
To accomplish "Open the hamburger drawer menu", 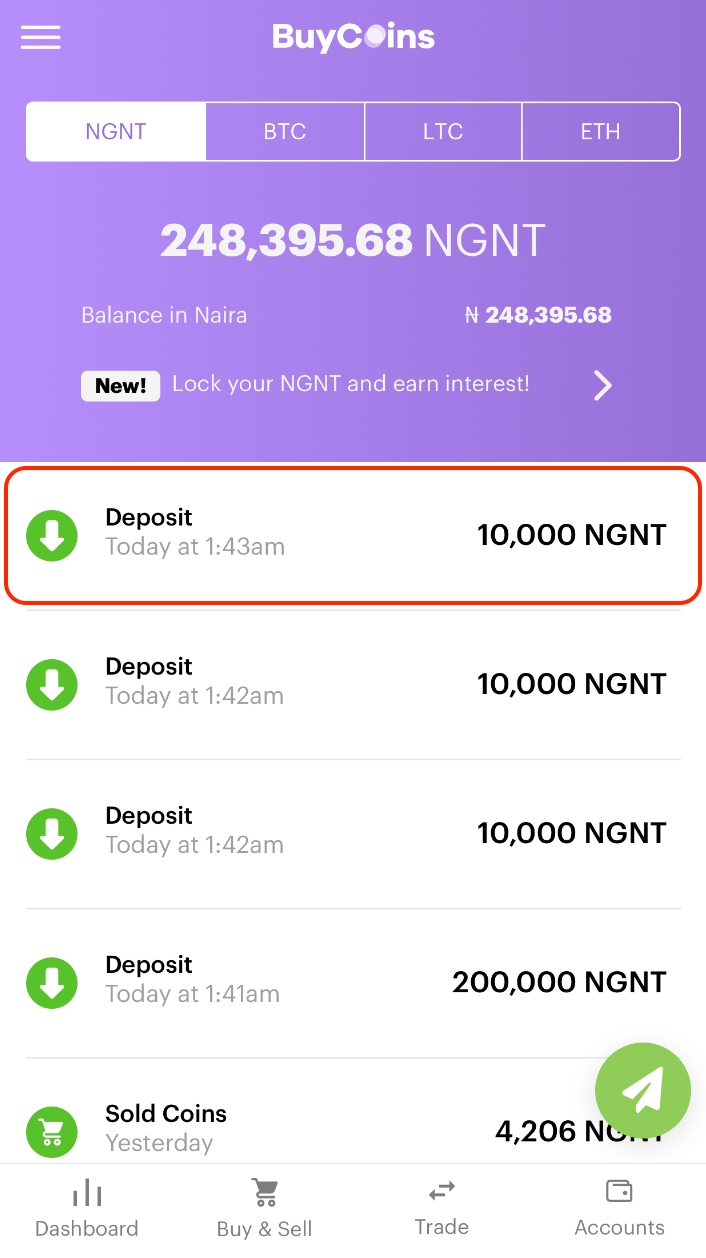I will click(41, 38).
